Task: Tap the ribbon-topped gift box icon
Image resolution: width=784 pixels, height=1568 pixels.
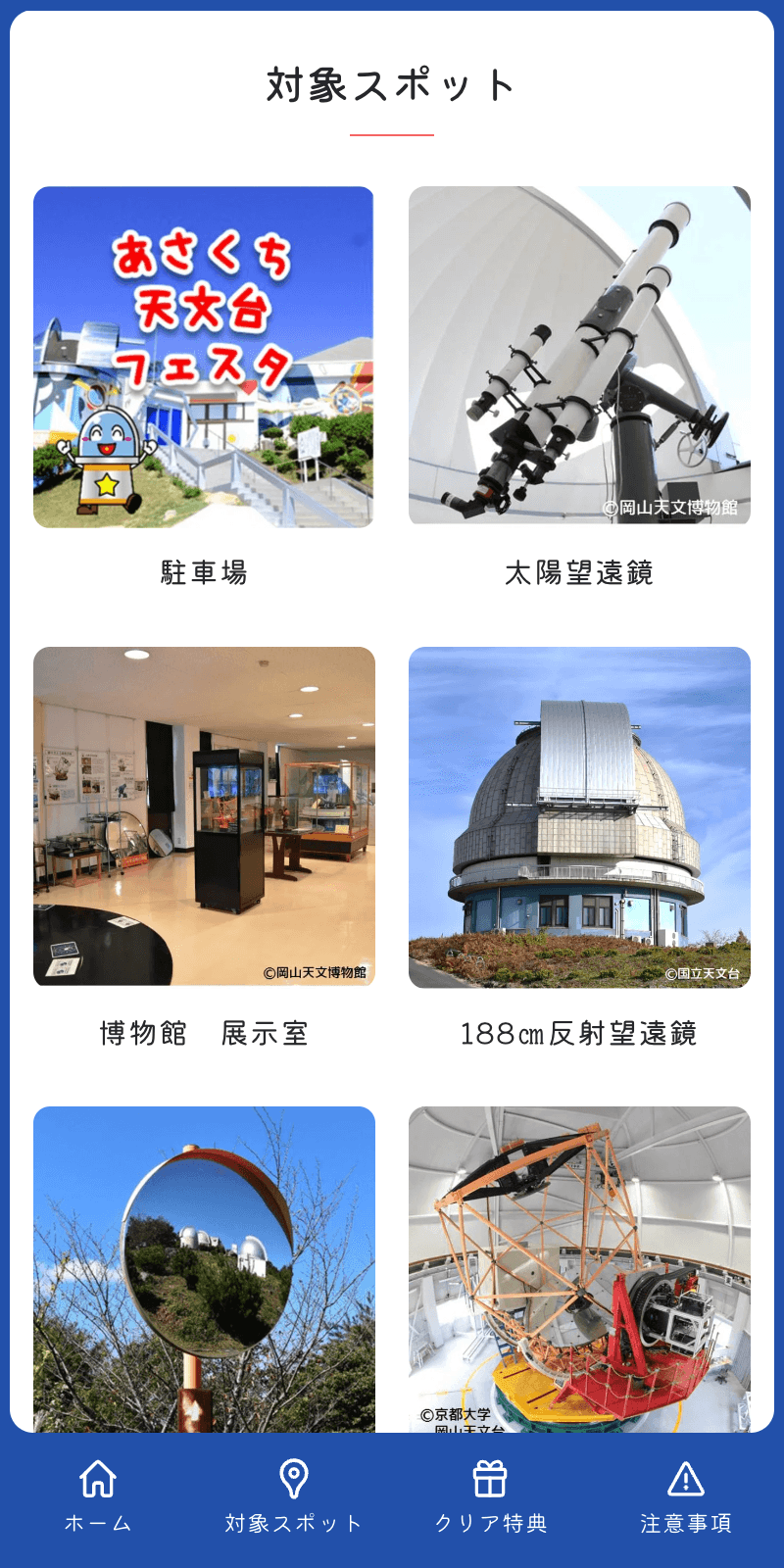Action: 488,1480
